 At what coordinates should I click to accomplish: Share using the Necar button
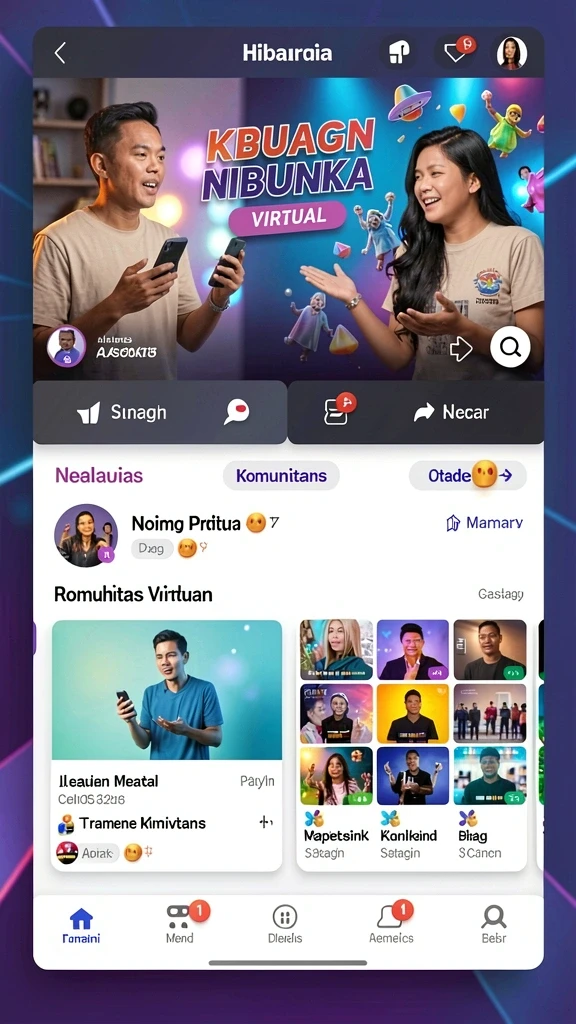[x=416, y=412]
